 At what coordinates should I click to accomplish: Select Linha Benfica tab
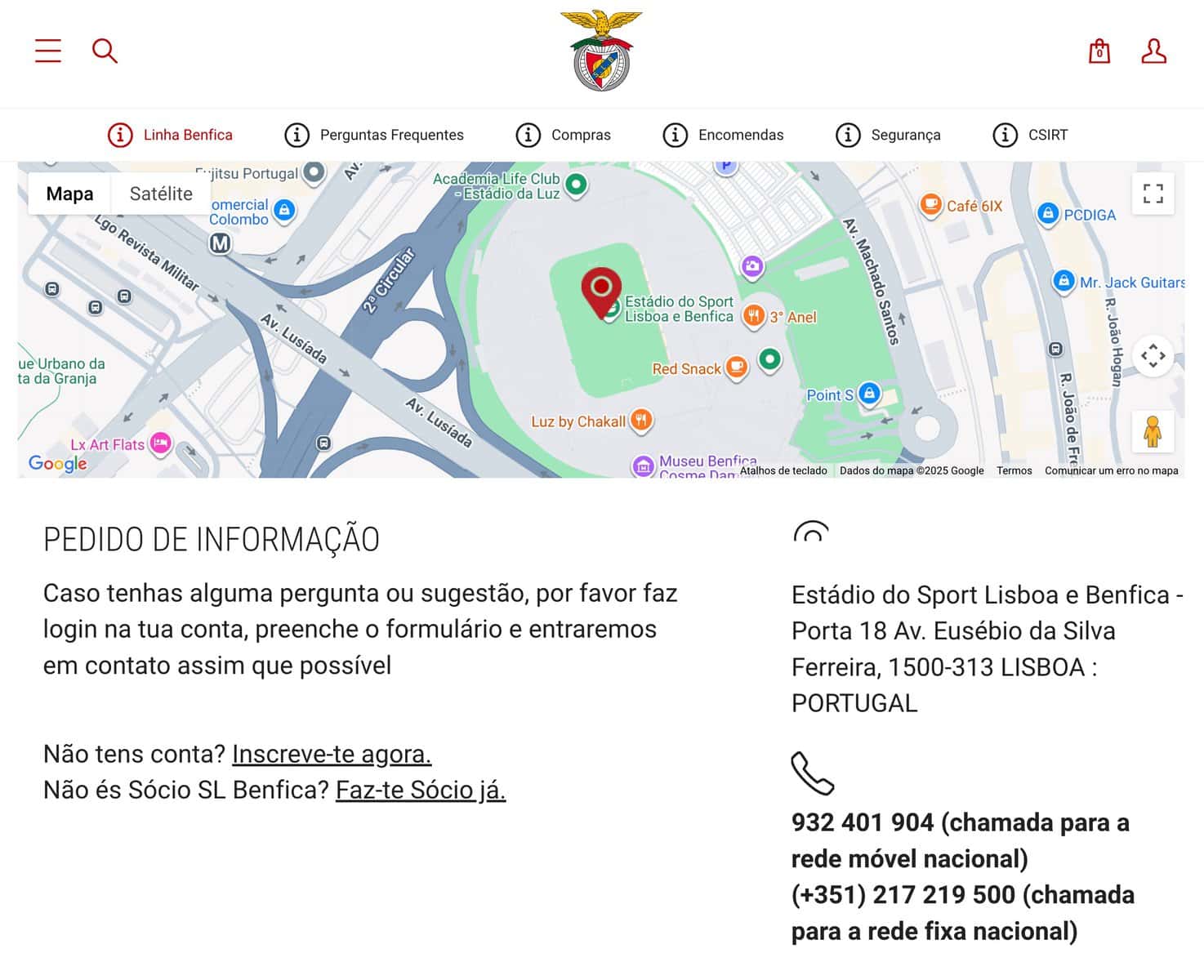click(x=171, y=135)
